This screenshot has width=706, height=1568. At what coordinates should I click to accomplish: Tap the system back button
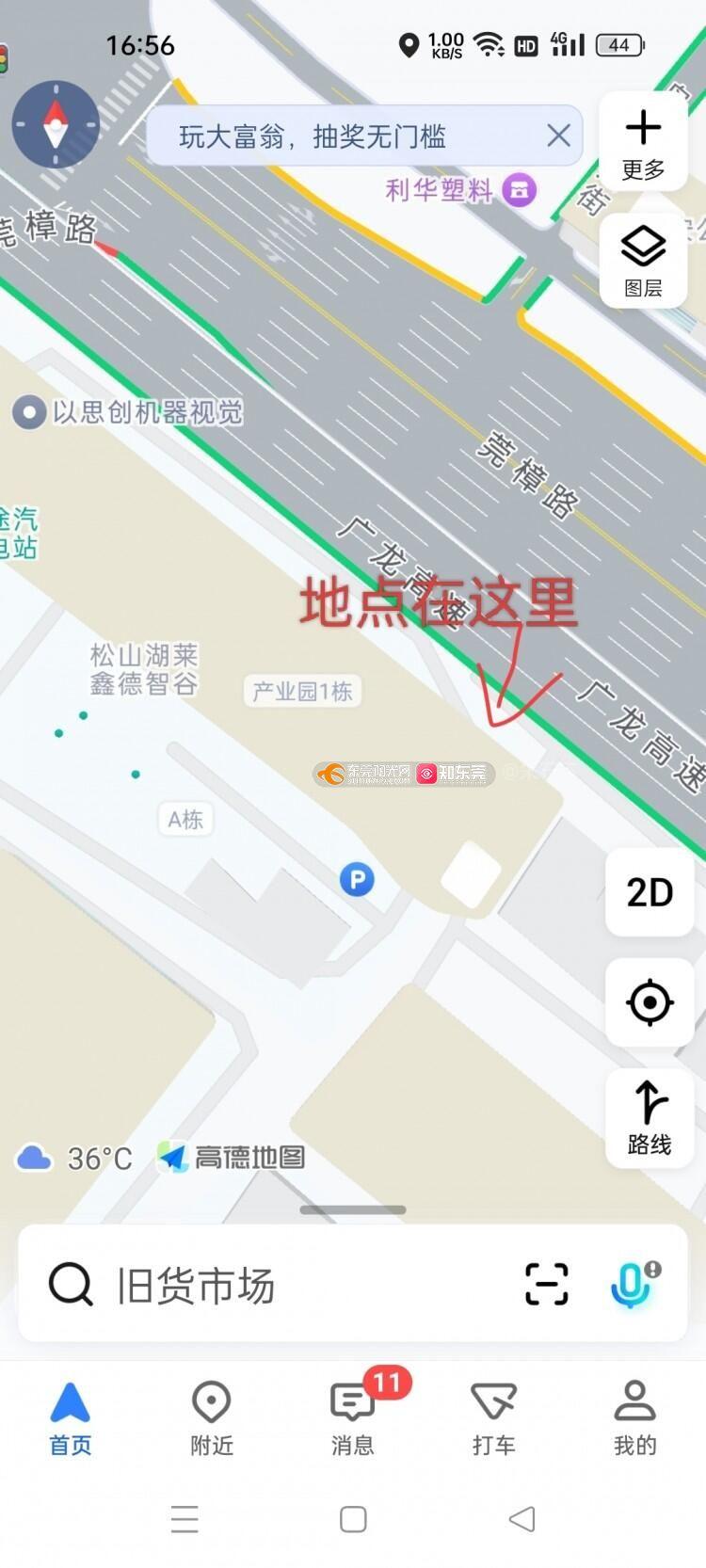tap(522, 1519)
